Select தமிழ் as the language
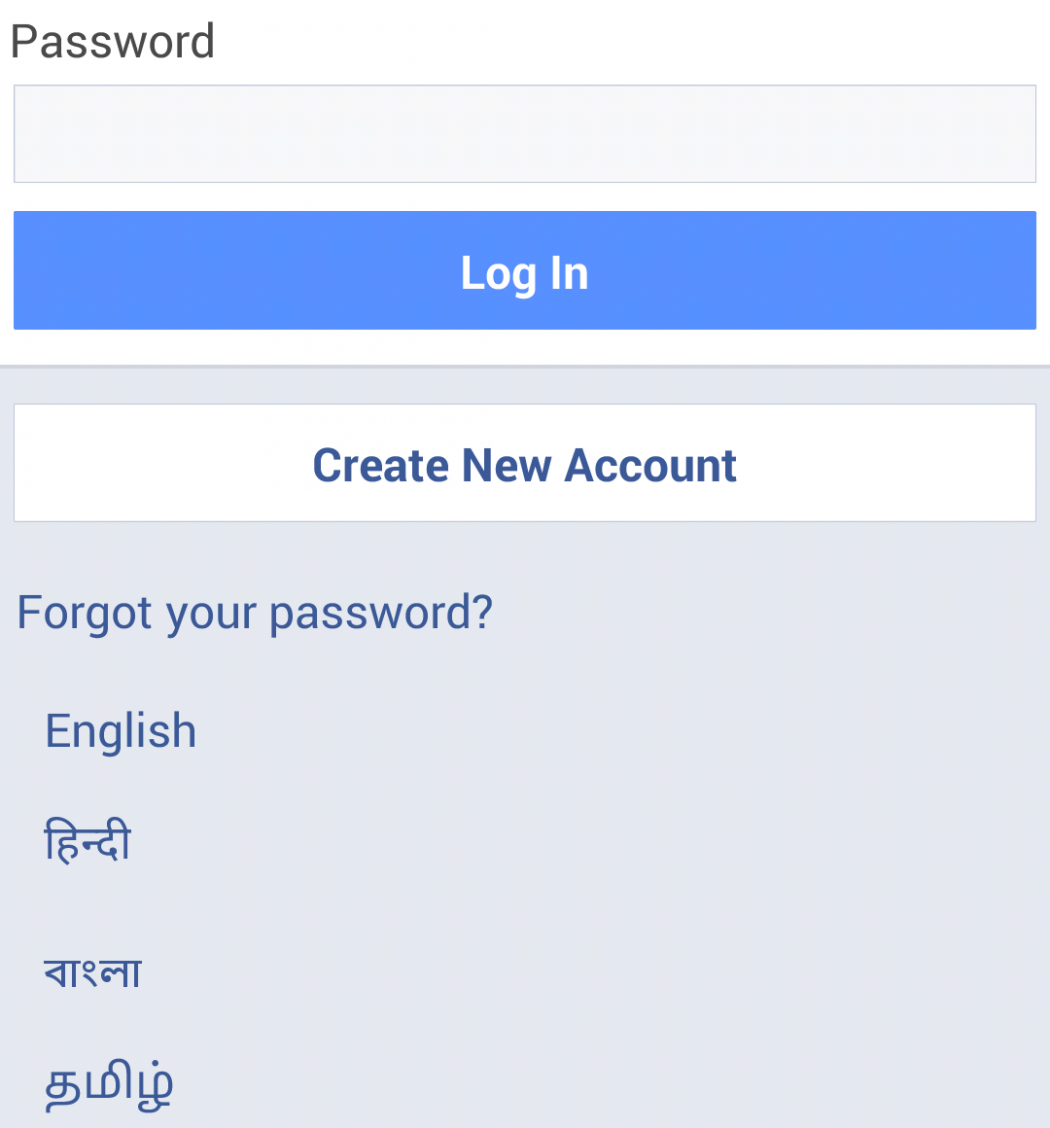This screenshot has height=1128, width=1050. click(x=109, y=1084)
